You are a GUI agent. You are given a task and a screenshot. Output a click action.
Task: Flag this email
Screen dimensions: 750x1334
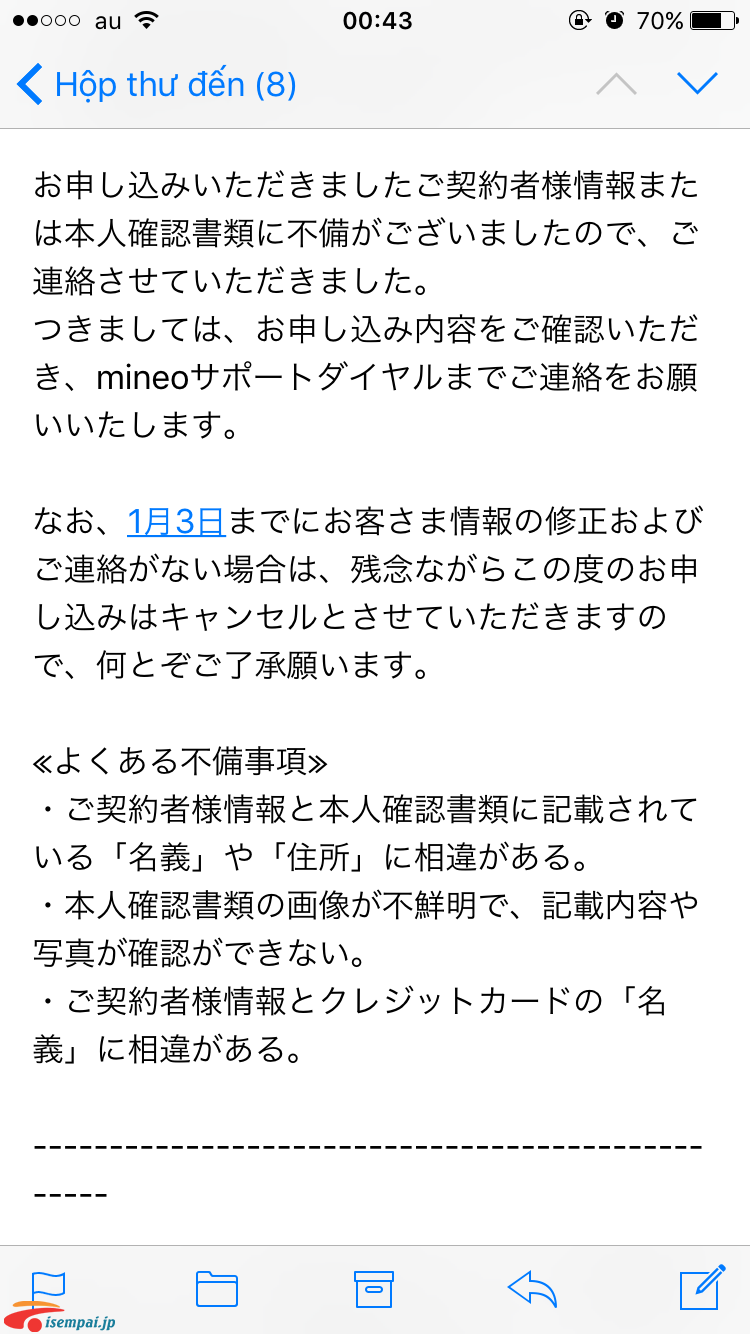coord(48,1287)
